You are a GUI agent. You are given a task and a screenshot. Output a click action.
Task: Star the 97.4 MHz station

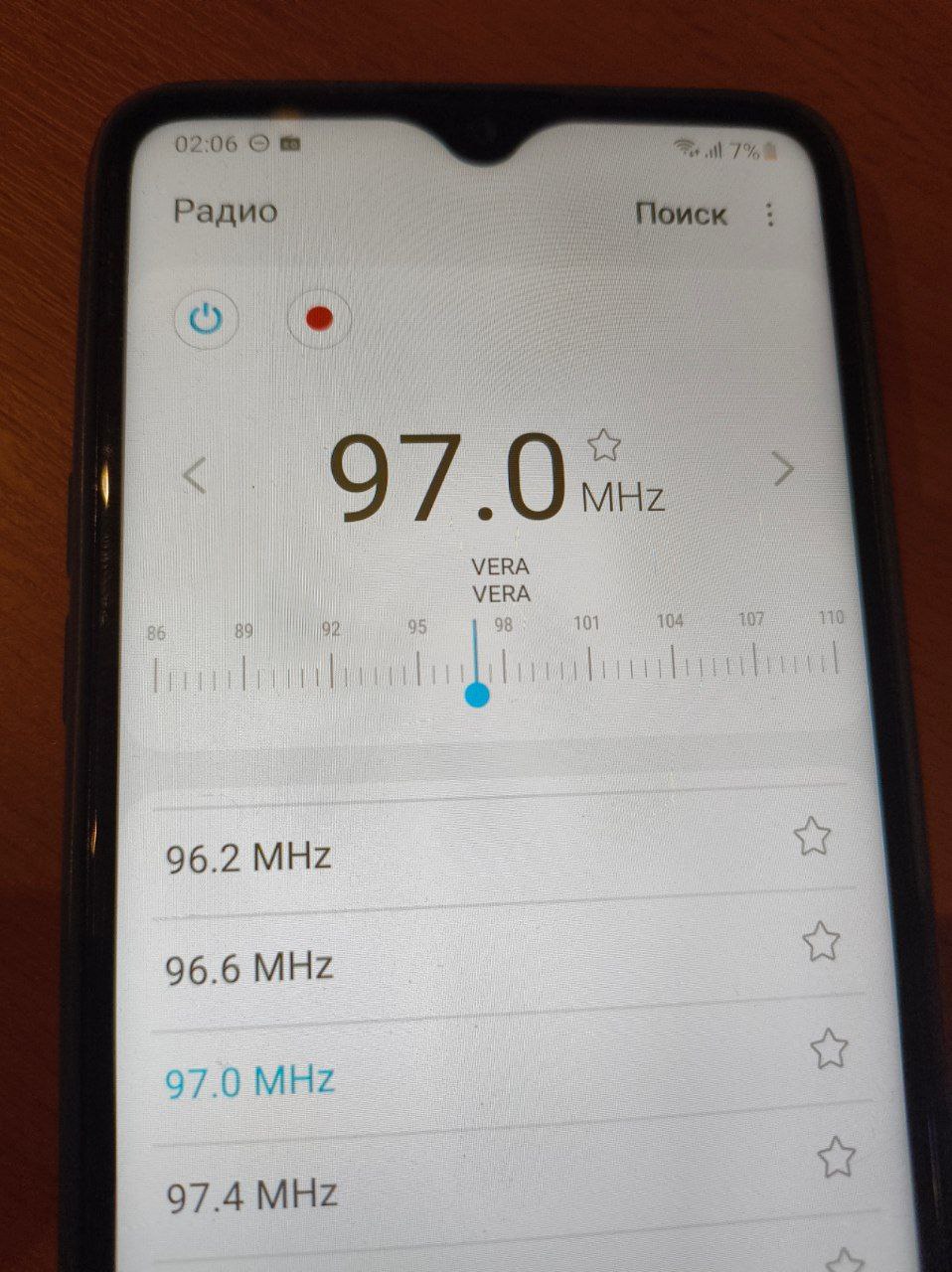pyautogui.click(x=835, y=1157)
